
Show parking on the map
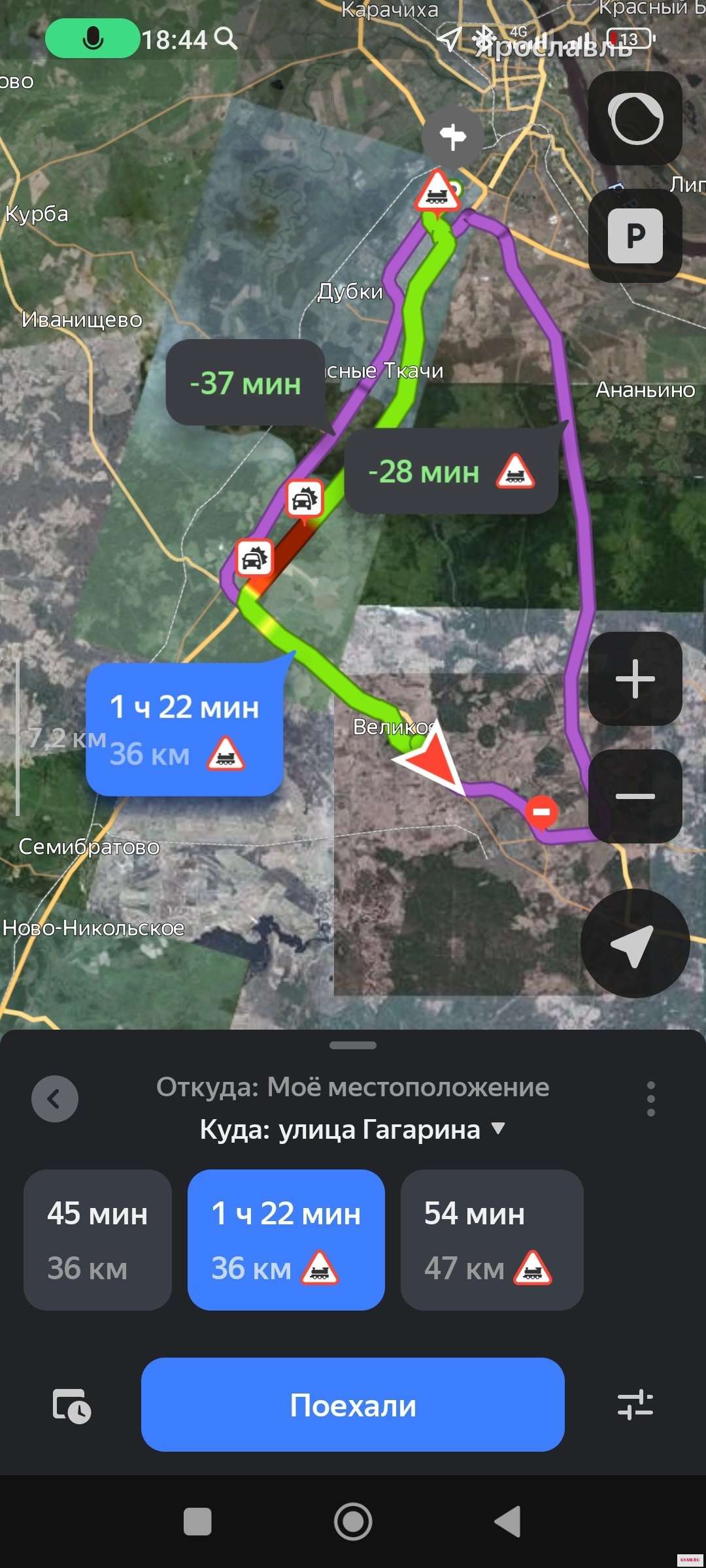635,236
